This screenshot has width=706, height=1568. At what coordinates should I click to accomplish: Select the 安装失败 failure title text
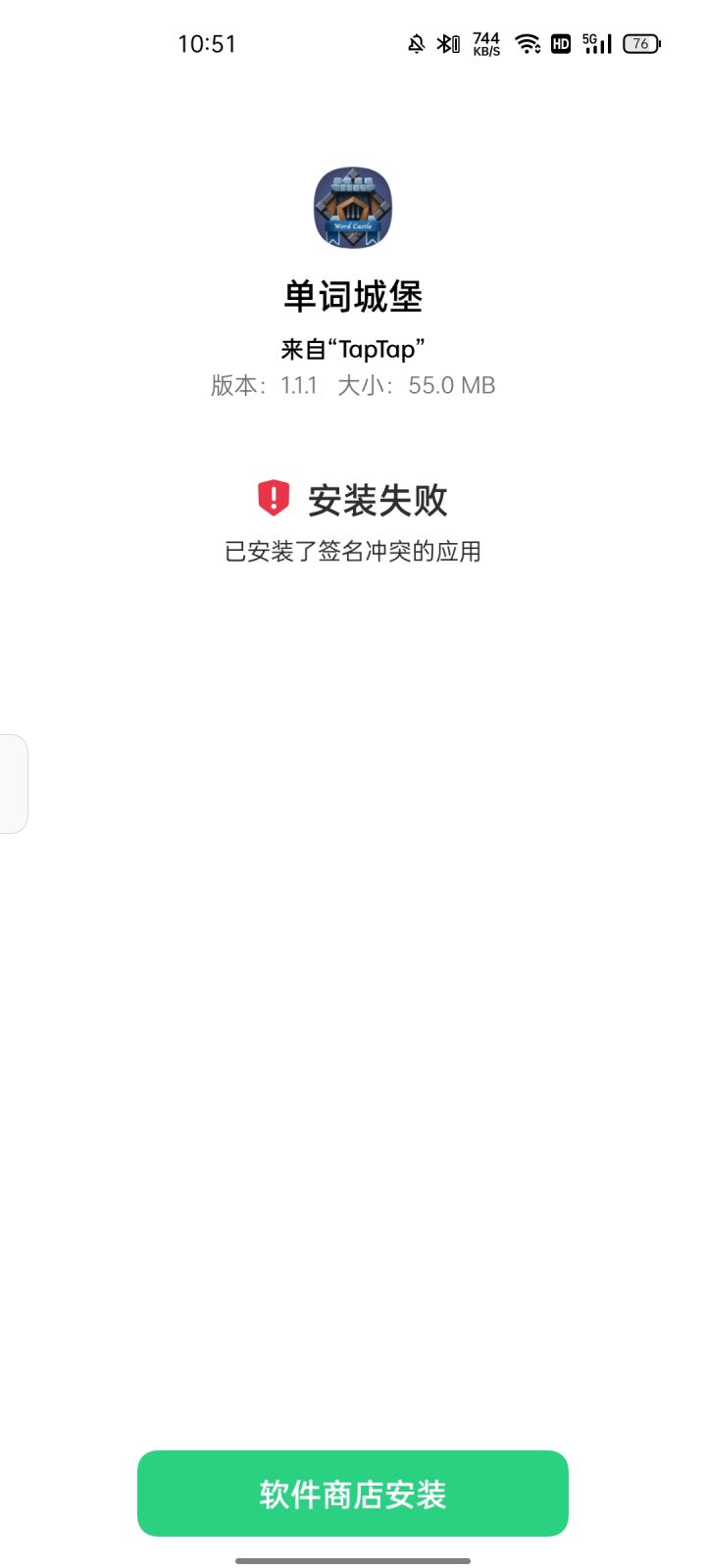point(378,499)
